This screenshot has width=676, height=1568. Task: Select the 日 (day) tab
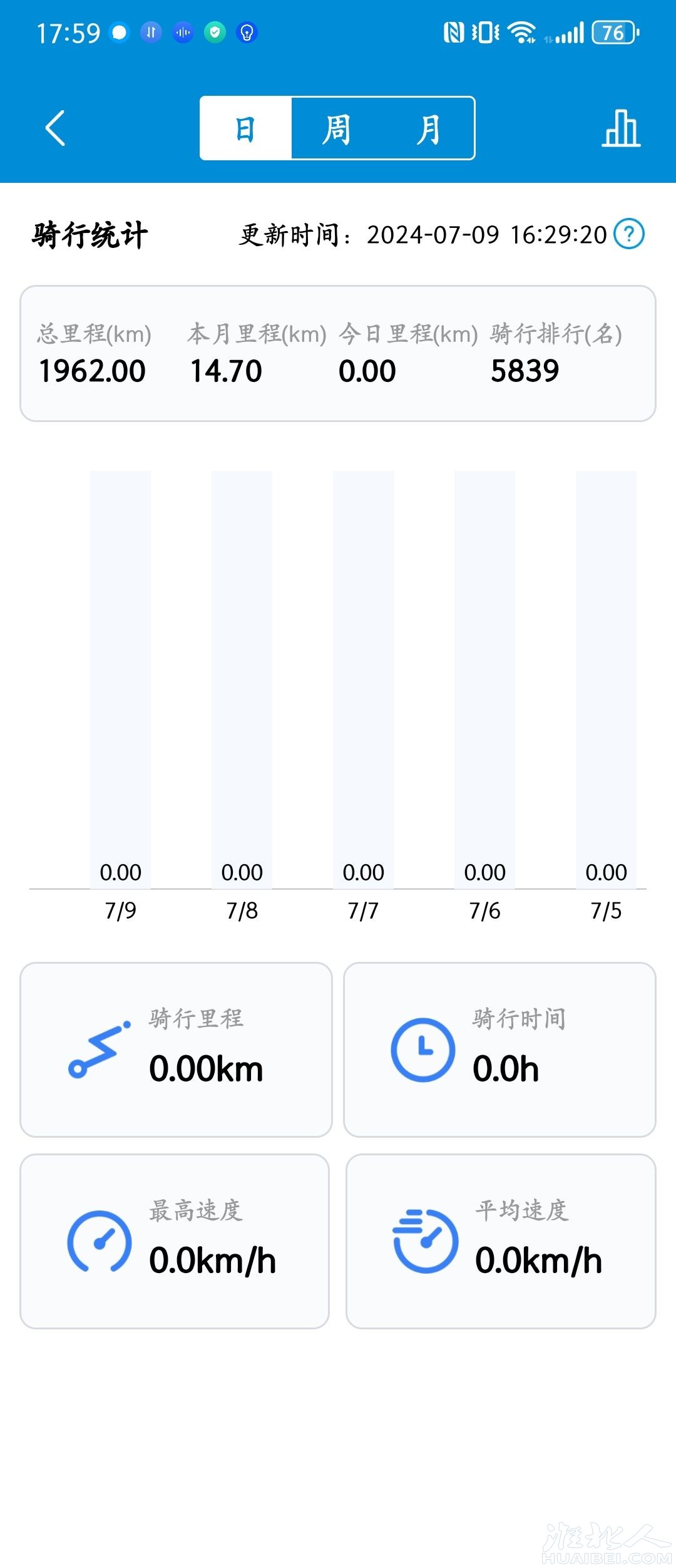click(x=246, y=129)
